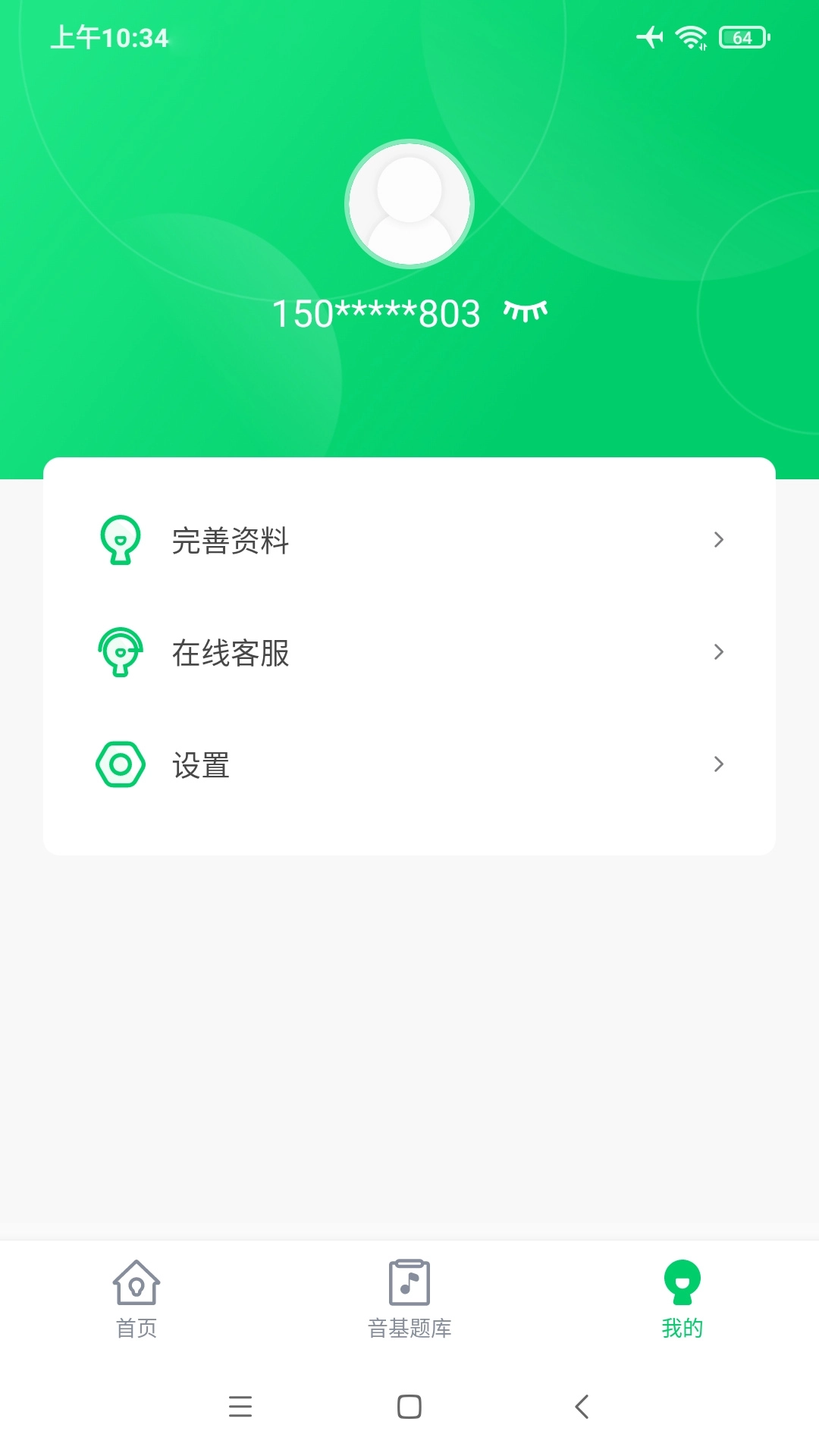This screenshot has width=819, height=1456.
Task: Expand the 设置 row chevron
Action: point(719,764)
